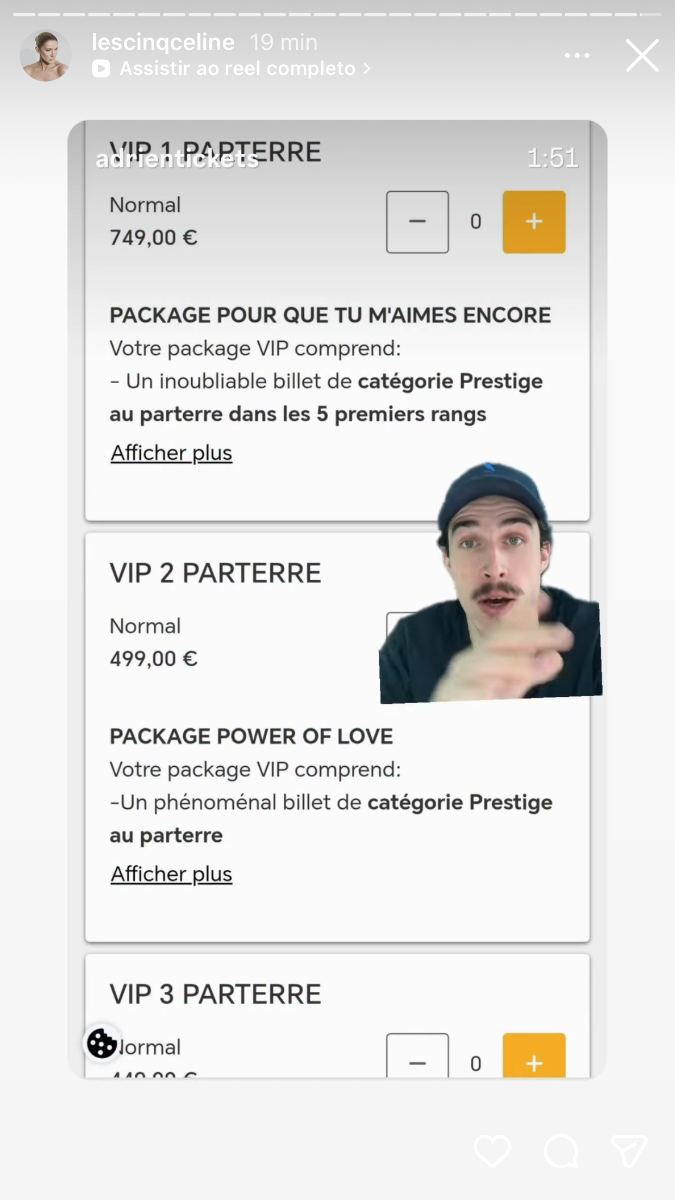Like this story with the heart
Image resolution: width=675 pixels, height=1200 pixels.
[492, 1151]
